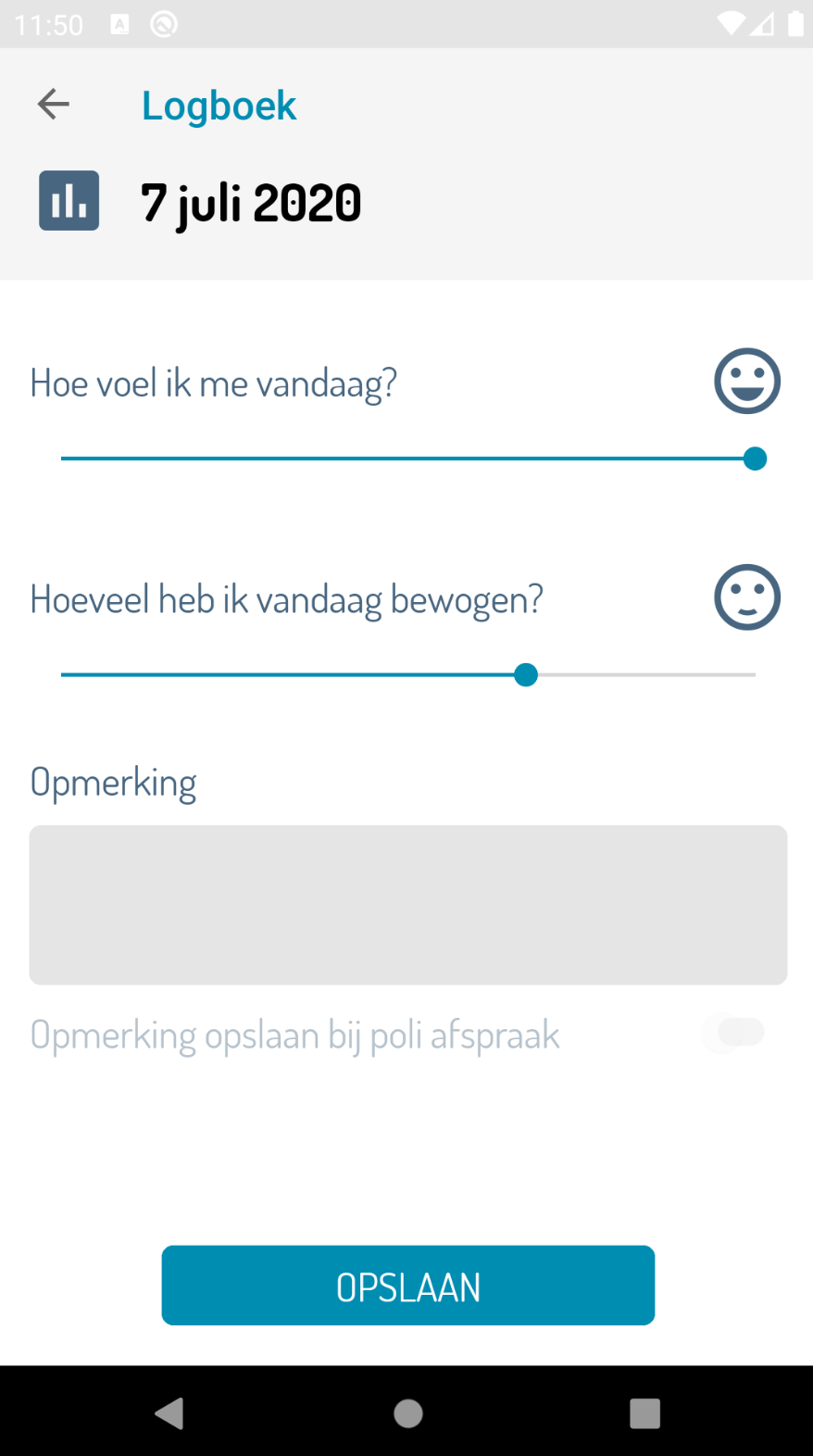Go back using the arrow beside Logboek
Image resolution: width=813 pixels, height=1456 pixels.
[x=54, y=105]
